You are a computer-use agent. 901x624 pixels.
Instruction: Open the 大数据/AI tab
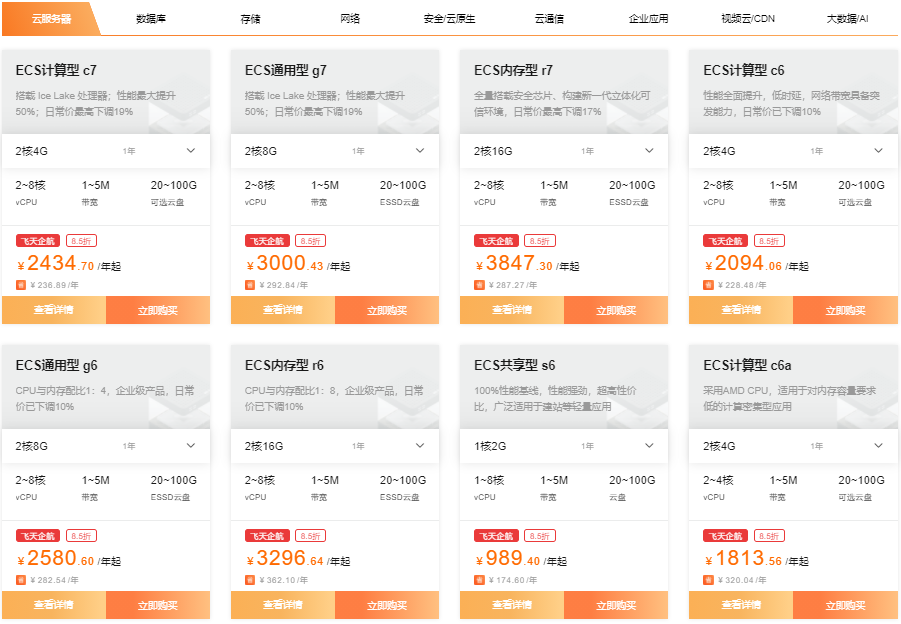pos(847,19)
